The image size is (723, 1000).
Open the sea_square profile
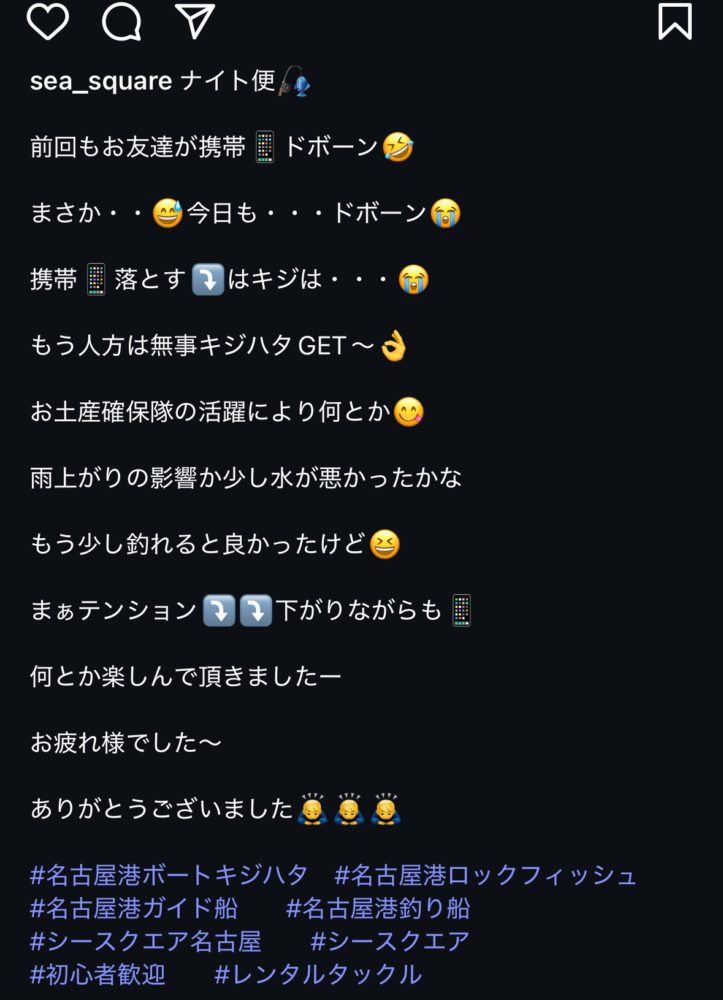pos(101,82)
